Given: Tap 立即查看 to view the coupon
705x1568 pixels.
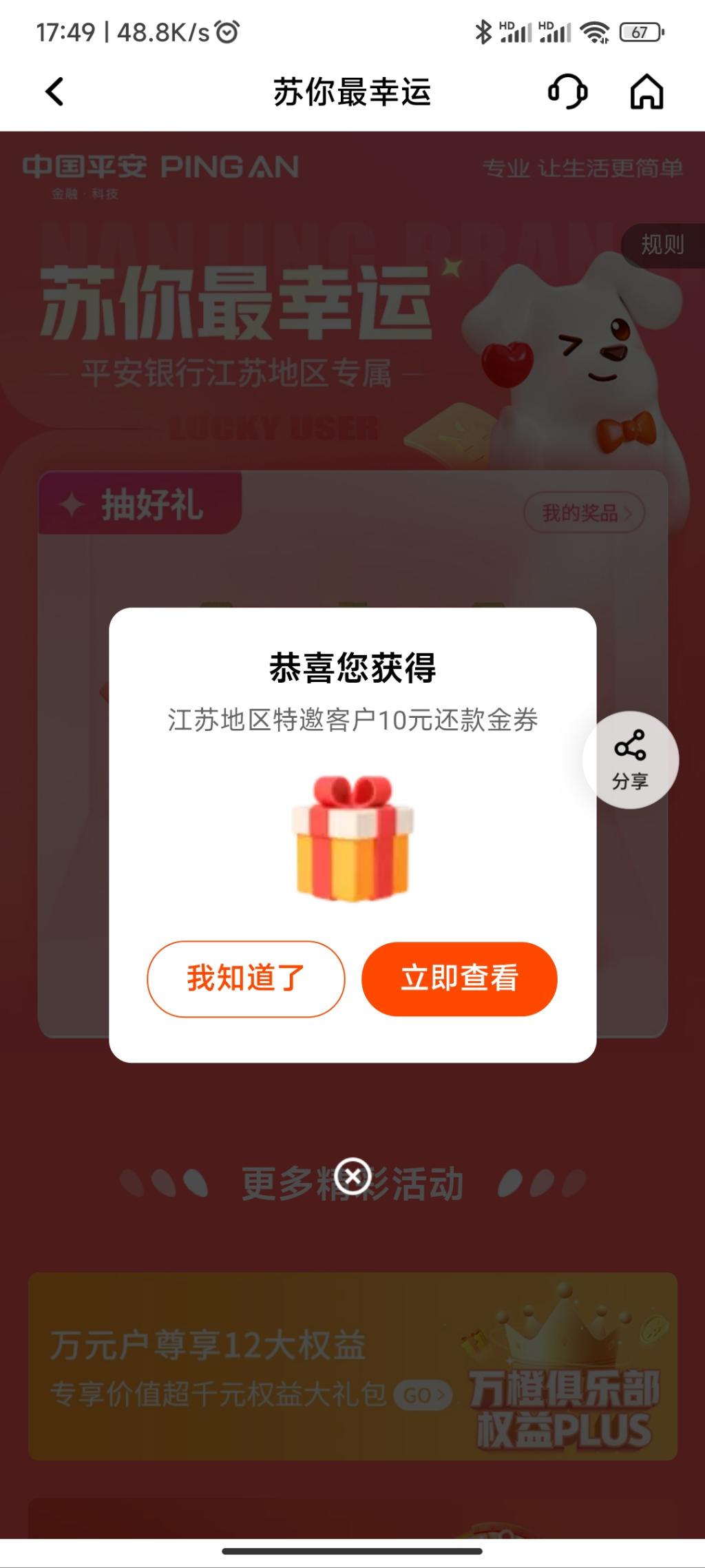Looking at the screenshot, I should click(x=459, y=978).
